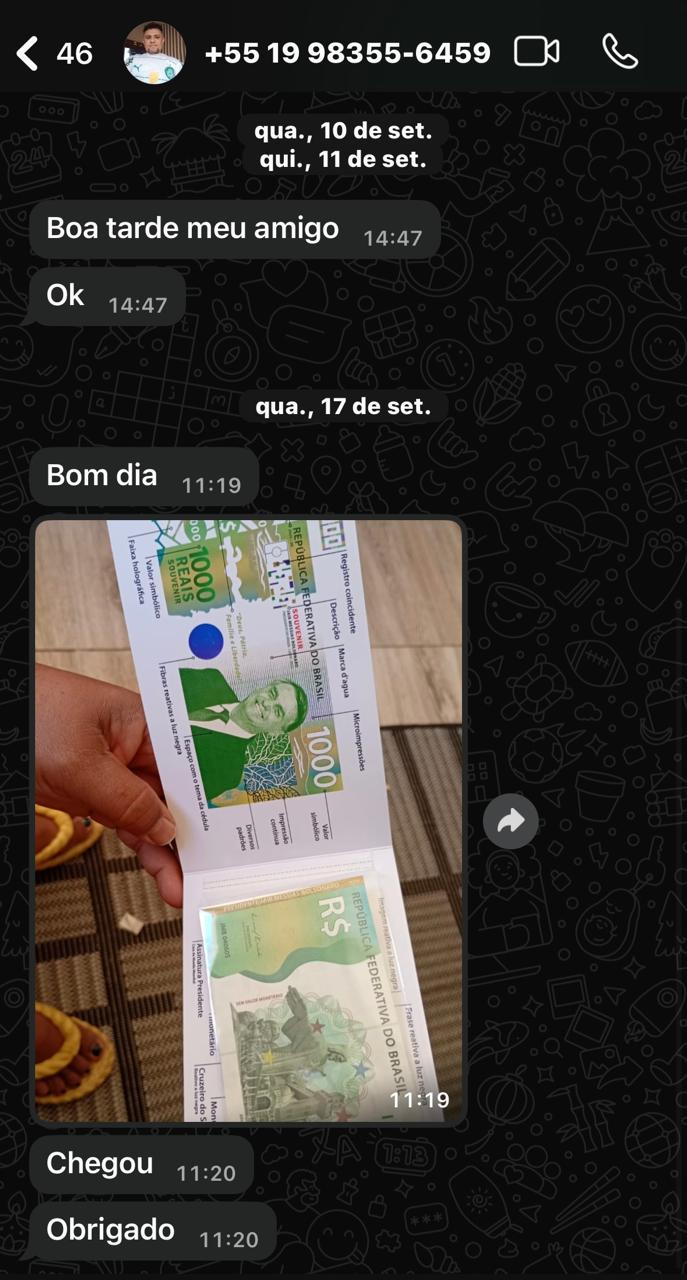The width and height of the screenshot is (687, 1280).
Task: Start a video call
Action: [x=537, y=52]
